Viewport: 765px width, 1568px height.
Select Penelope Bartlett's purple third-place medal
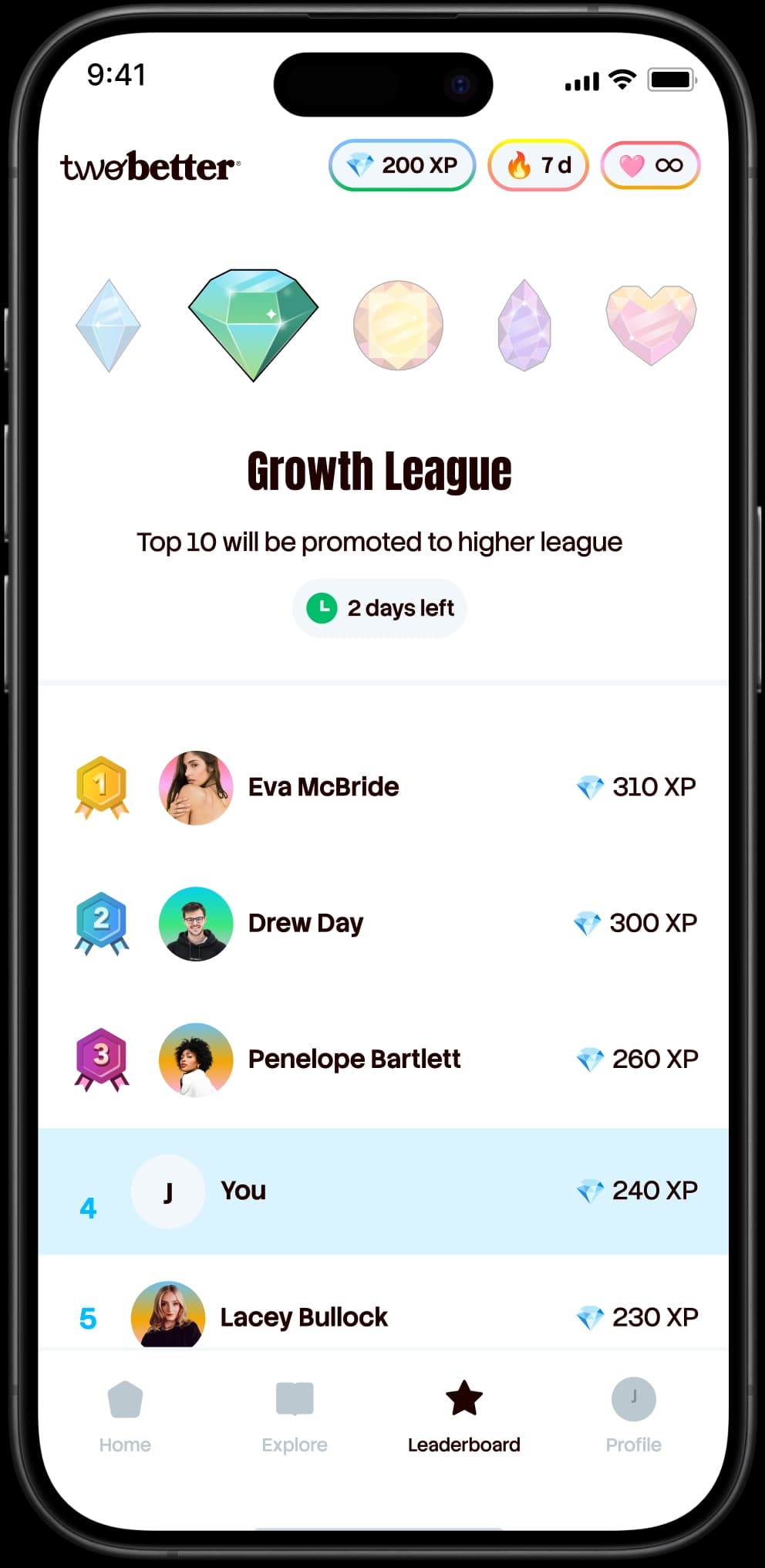click(x=100, y=1059)
